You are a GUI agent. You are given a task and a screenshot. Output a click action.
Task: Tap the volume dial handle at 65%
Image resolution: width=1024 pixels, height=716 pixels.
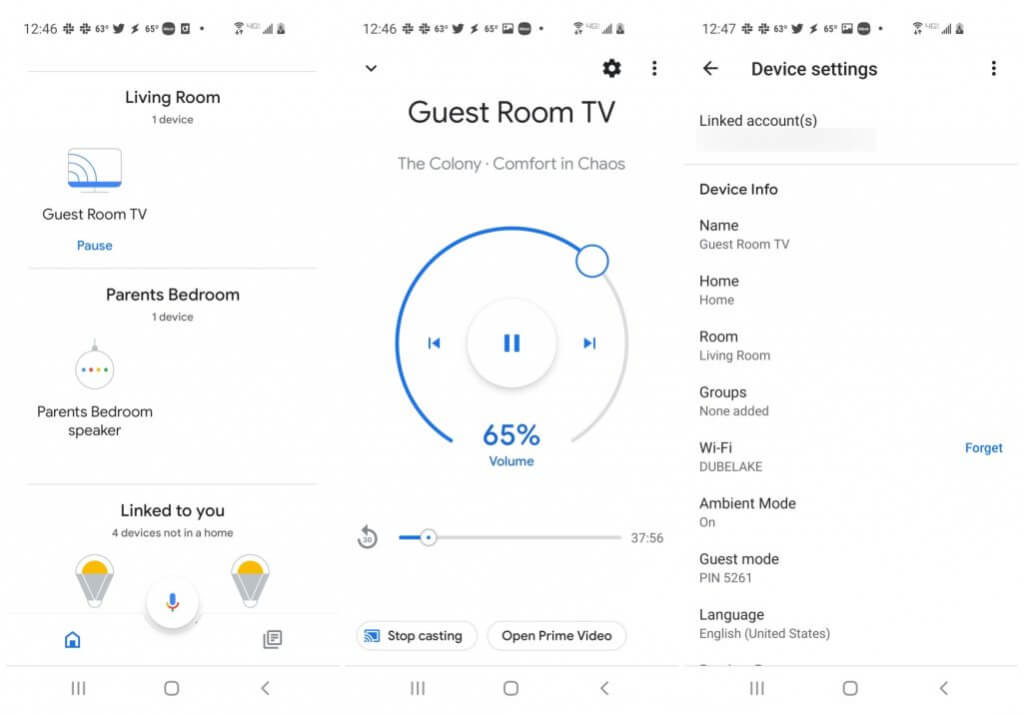[x=592, y=261]
